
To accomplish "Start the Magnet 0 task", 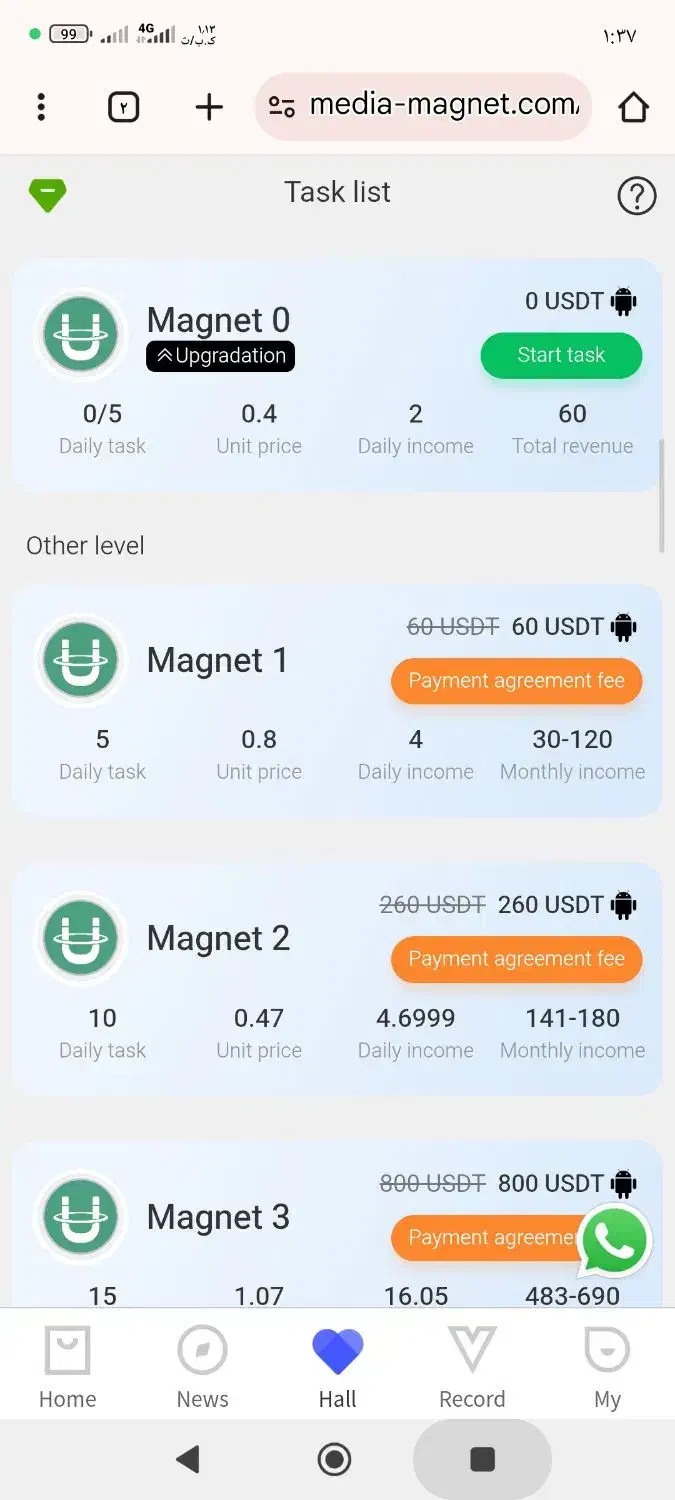I will click(x=561, y=355).
